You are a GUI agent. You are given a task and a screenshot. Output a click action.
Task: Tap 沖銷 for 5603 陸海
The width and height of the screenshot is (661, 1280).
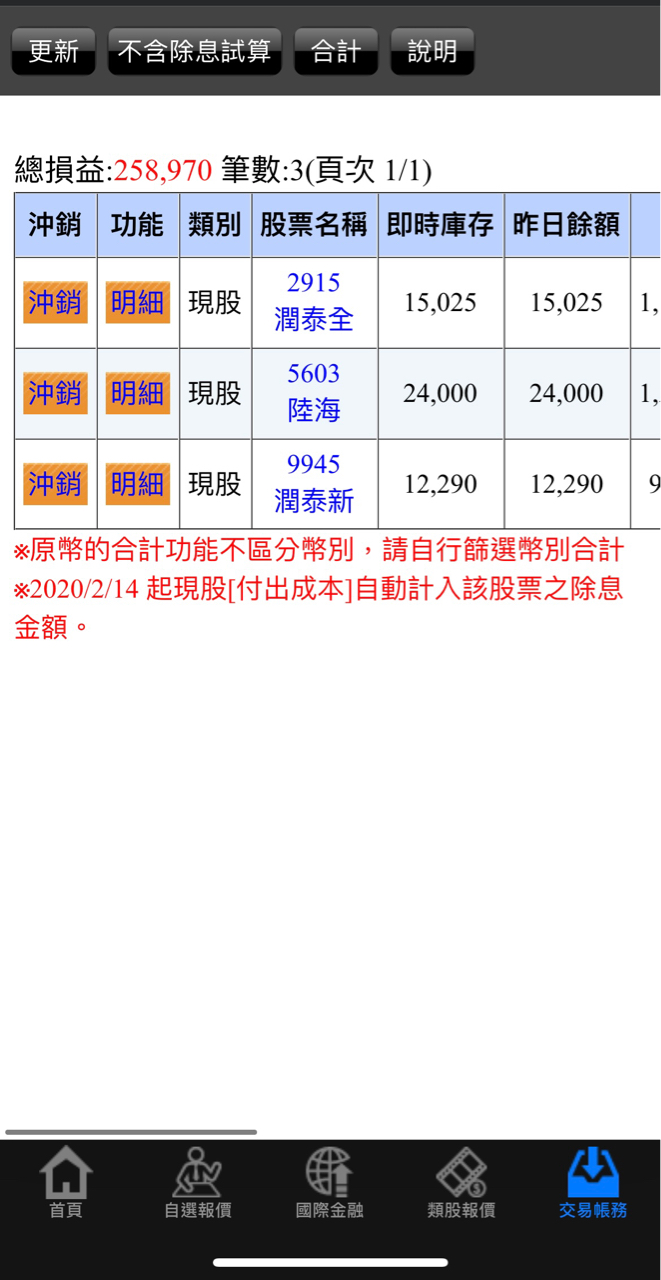coord(55,393)
